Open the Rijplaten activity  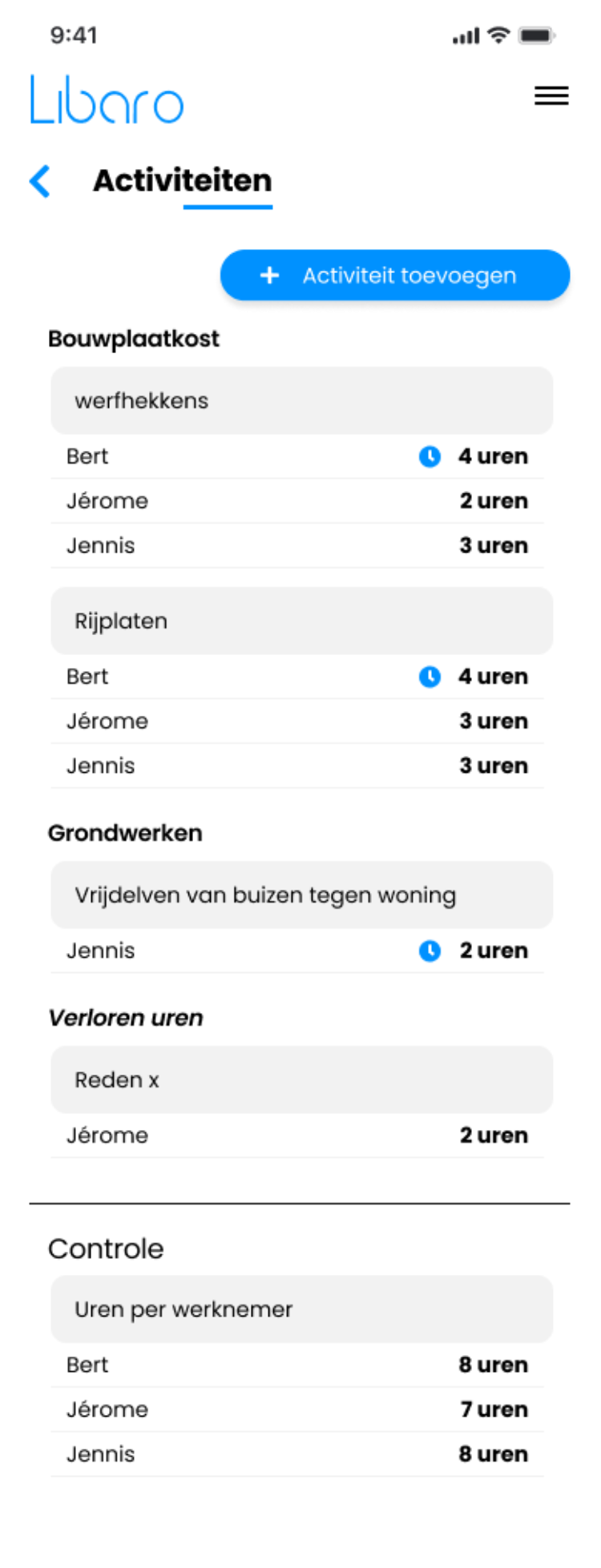[301, 621]
